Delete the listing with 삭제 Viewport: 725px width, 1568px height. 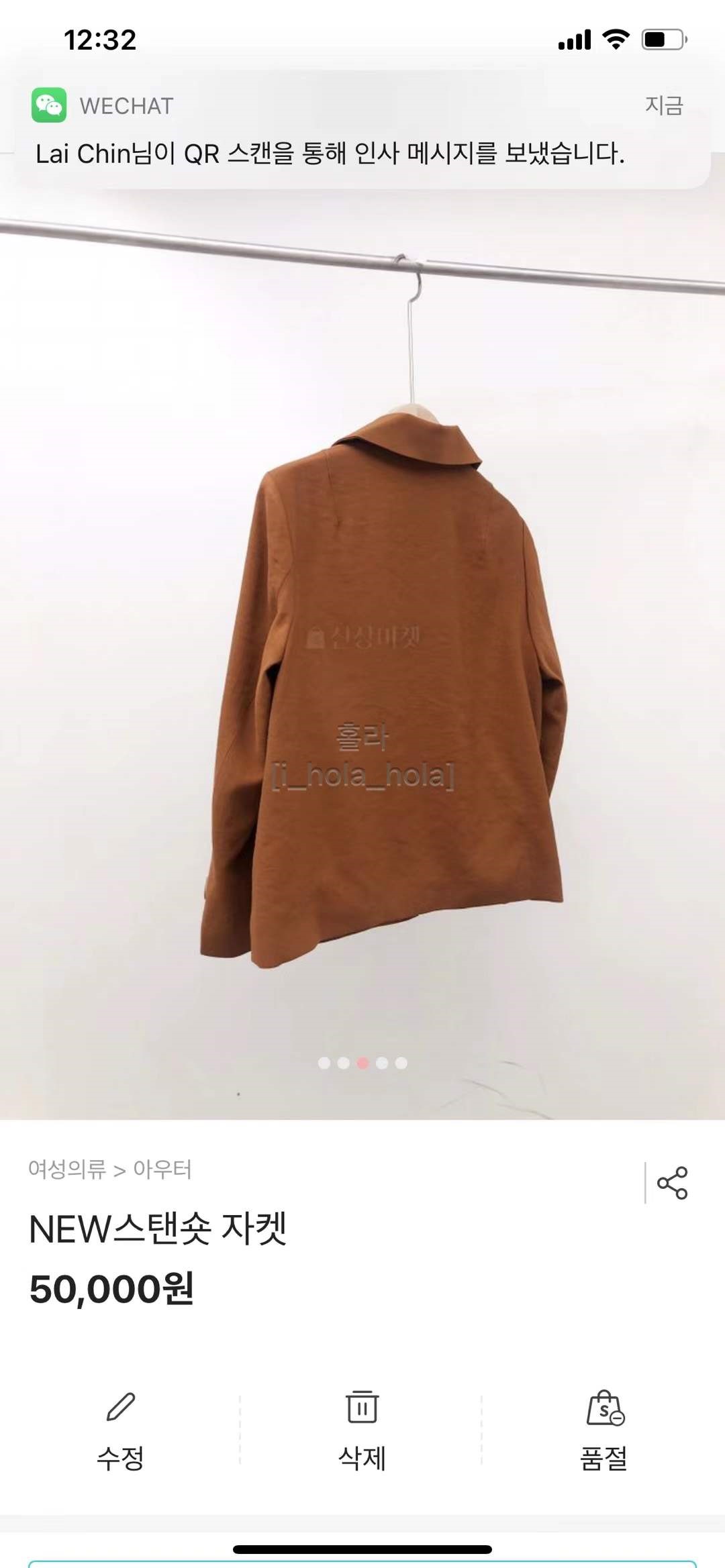(362, 1429)
